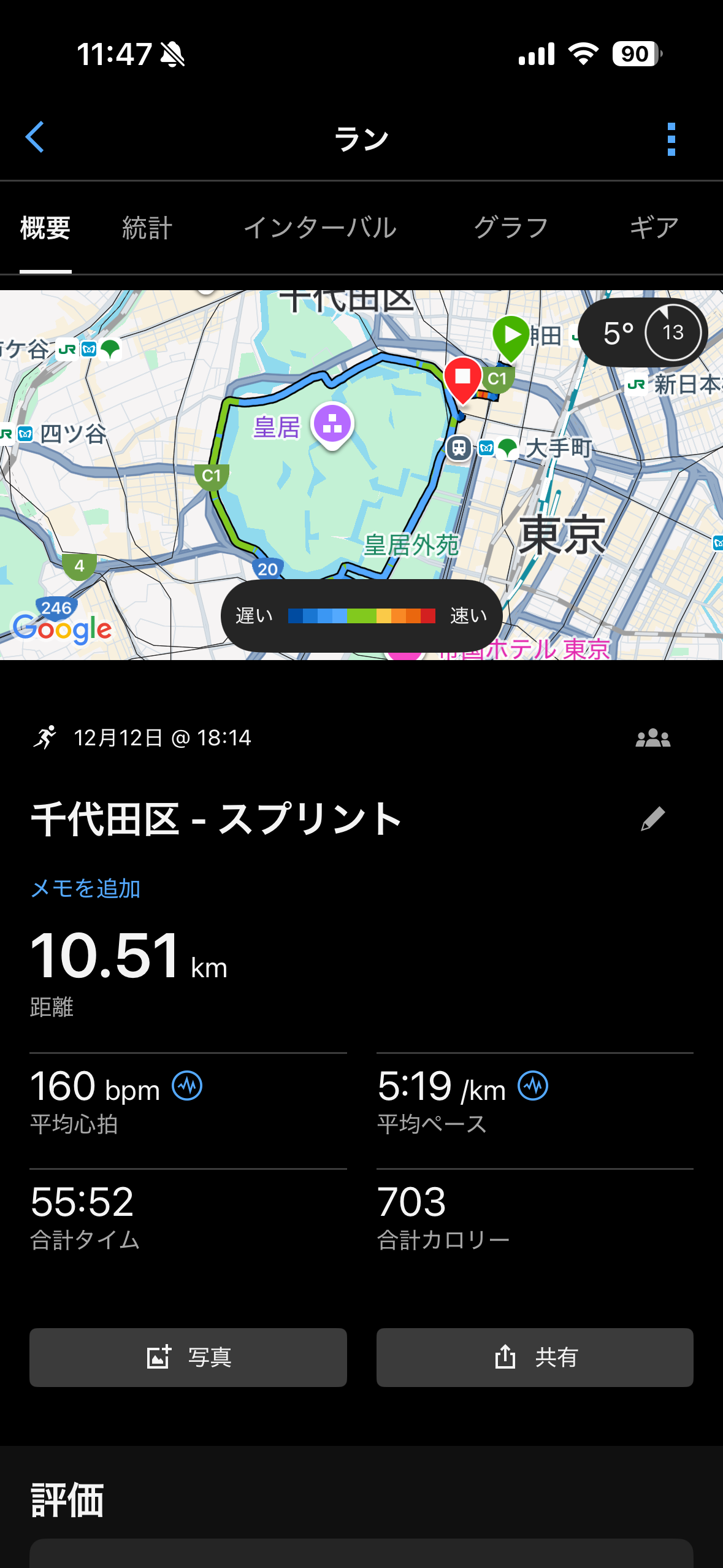The height and width of the screenshot is (1568, 723).
Task: Share the run via 共有 button
Action: click(x=535, y=1357)
